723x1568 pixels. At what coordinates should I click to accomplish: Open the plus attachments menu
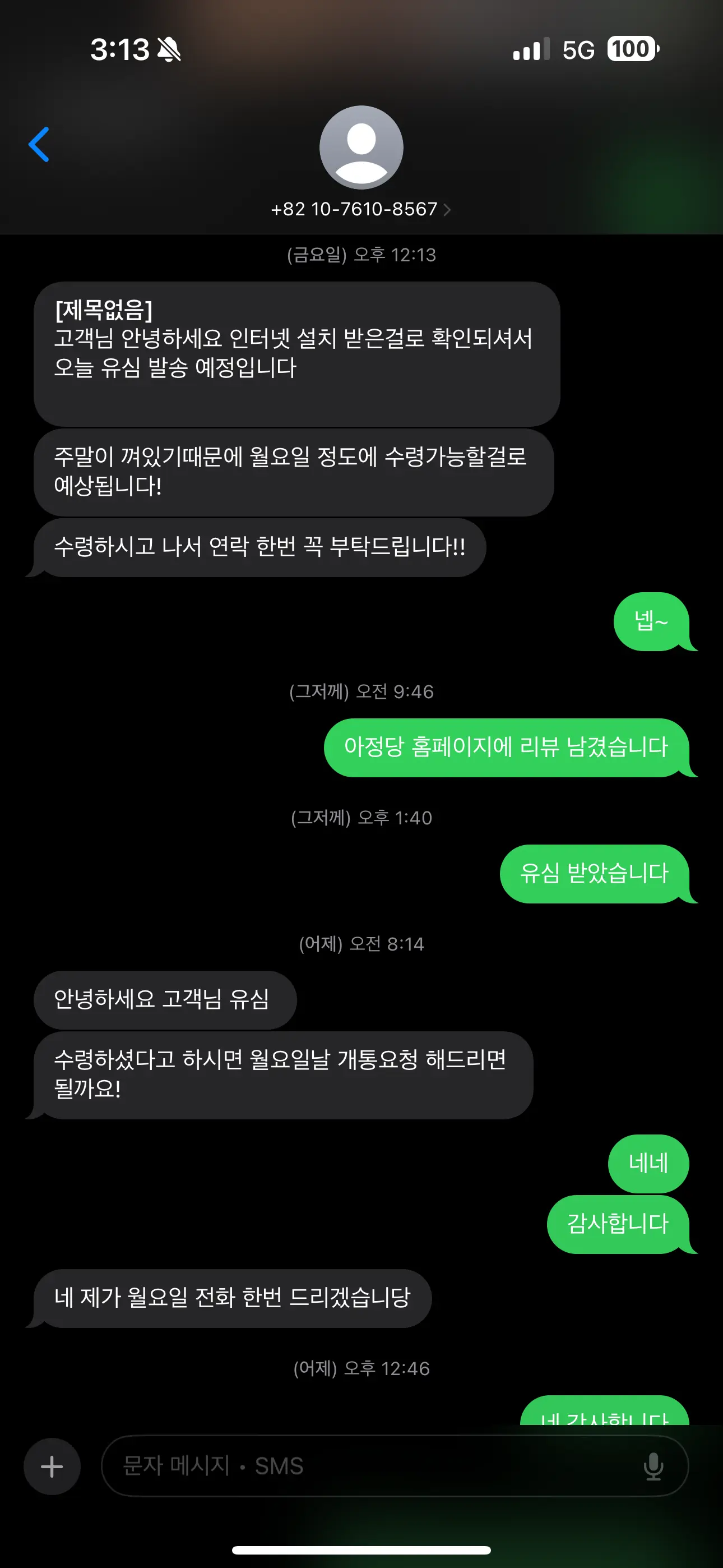click(x=52, y=1466)
